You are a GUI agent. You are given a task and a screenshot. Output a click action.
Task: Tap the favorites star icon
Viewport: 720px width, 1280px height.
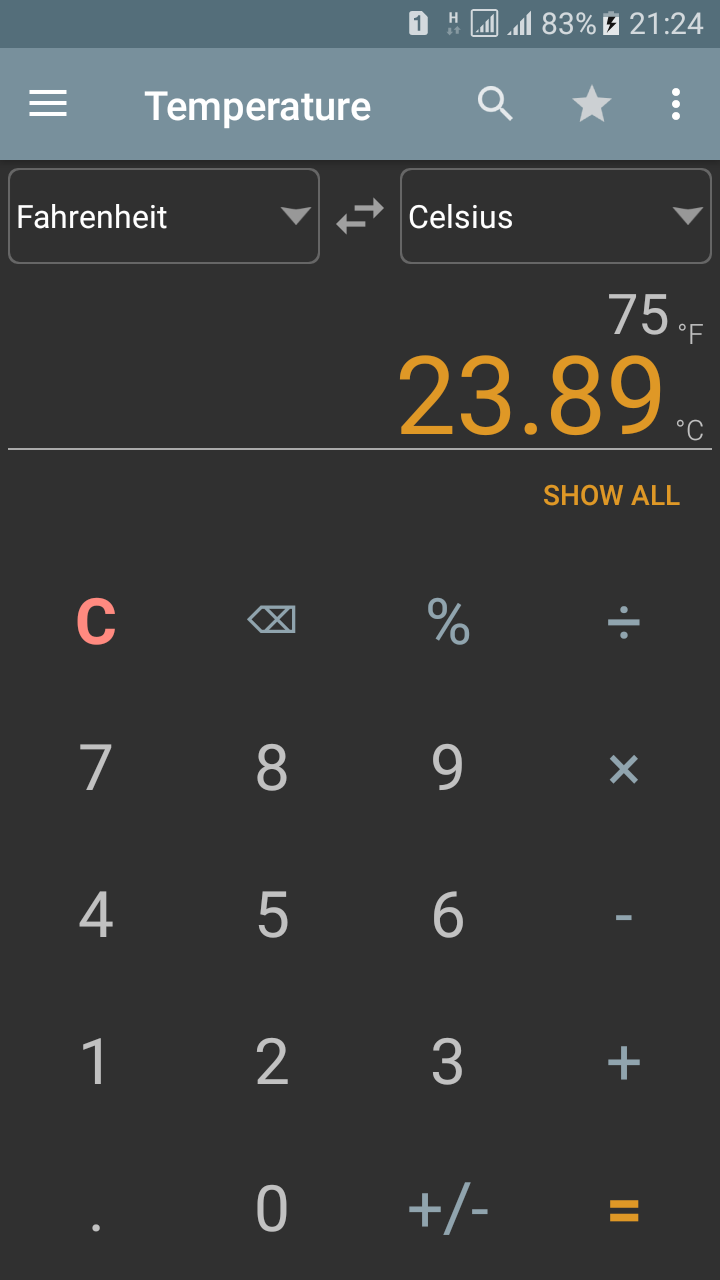(x=591, y=103)
